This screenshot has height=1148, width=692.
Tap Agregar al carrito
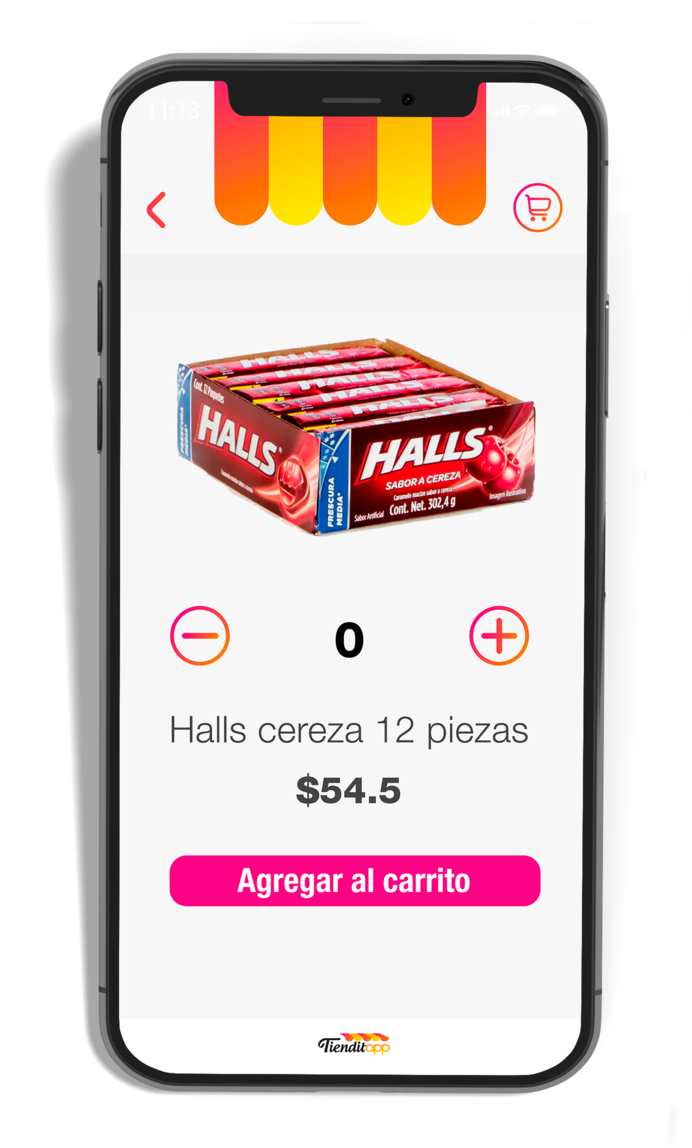pyautogui.click(x=354, y=881)
